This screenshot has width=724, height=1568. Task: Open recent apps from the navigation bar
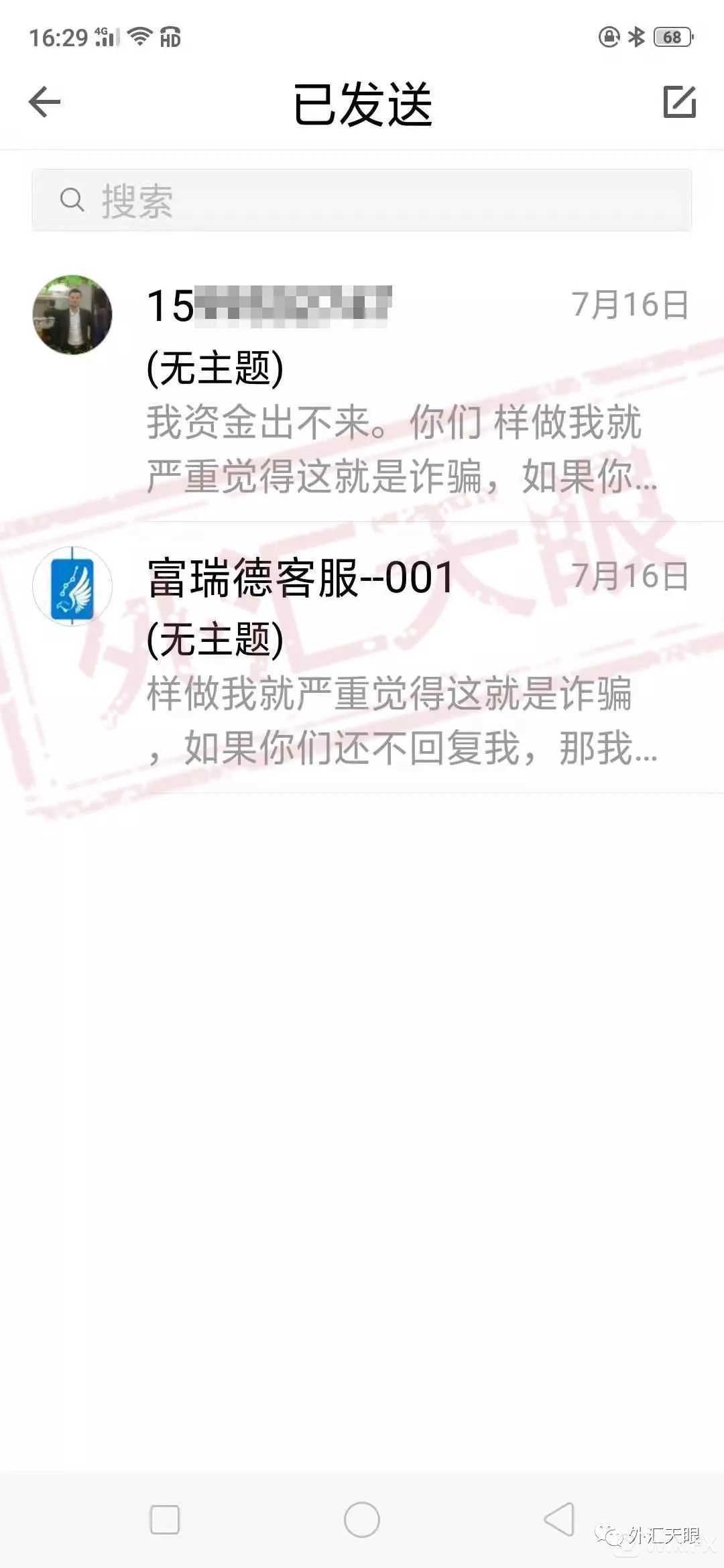165,1519
